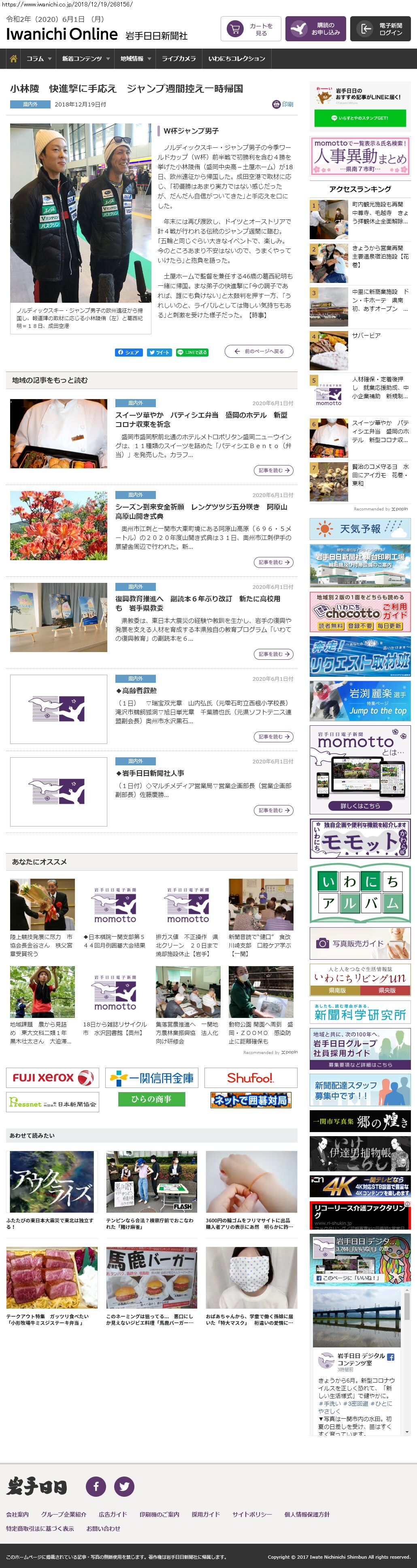Read the スイーツ華やか パティシエ弁当 article
The image size is (417, 1568).
(x=201, y=419)
